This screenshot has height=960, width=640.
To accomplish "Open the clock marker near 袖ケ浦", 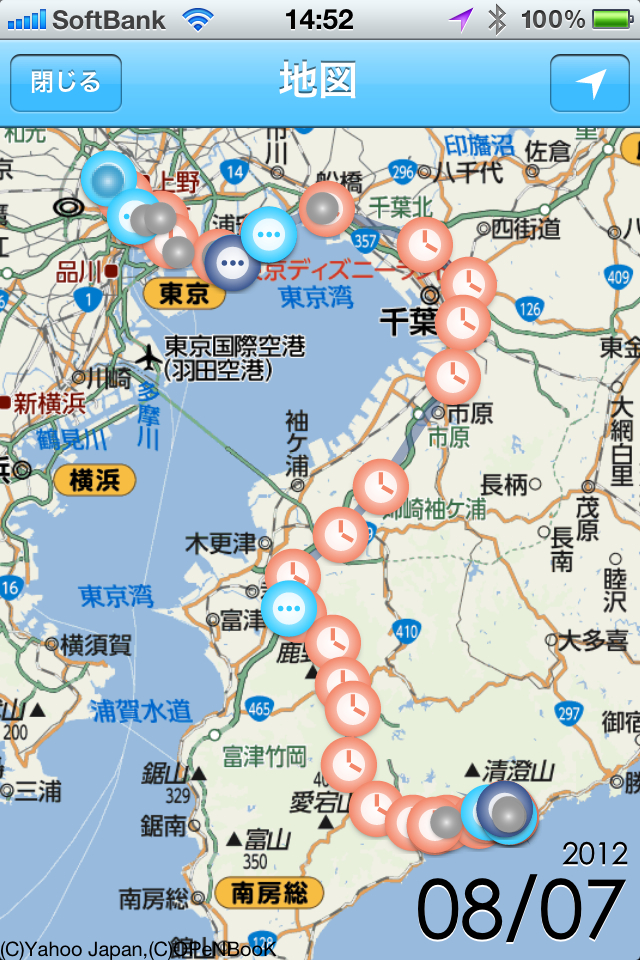I will [x=380, y=487].
